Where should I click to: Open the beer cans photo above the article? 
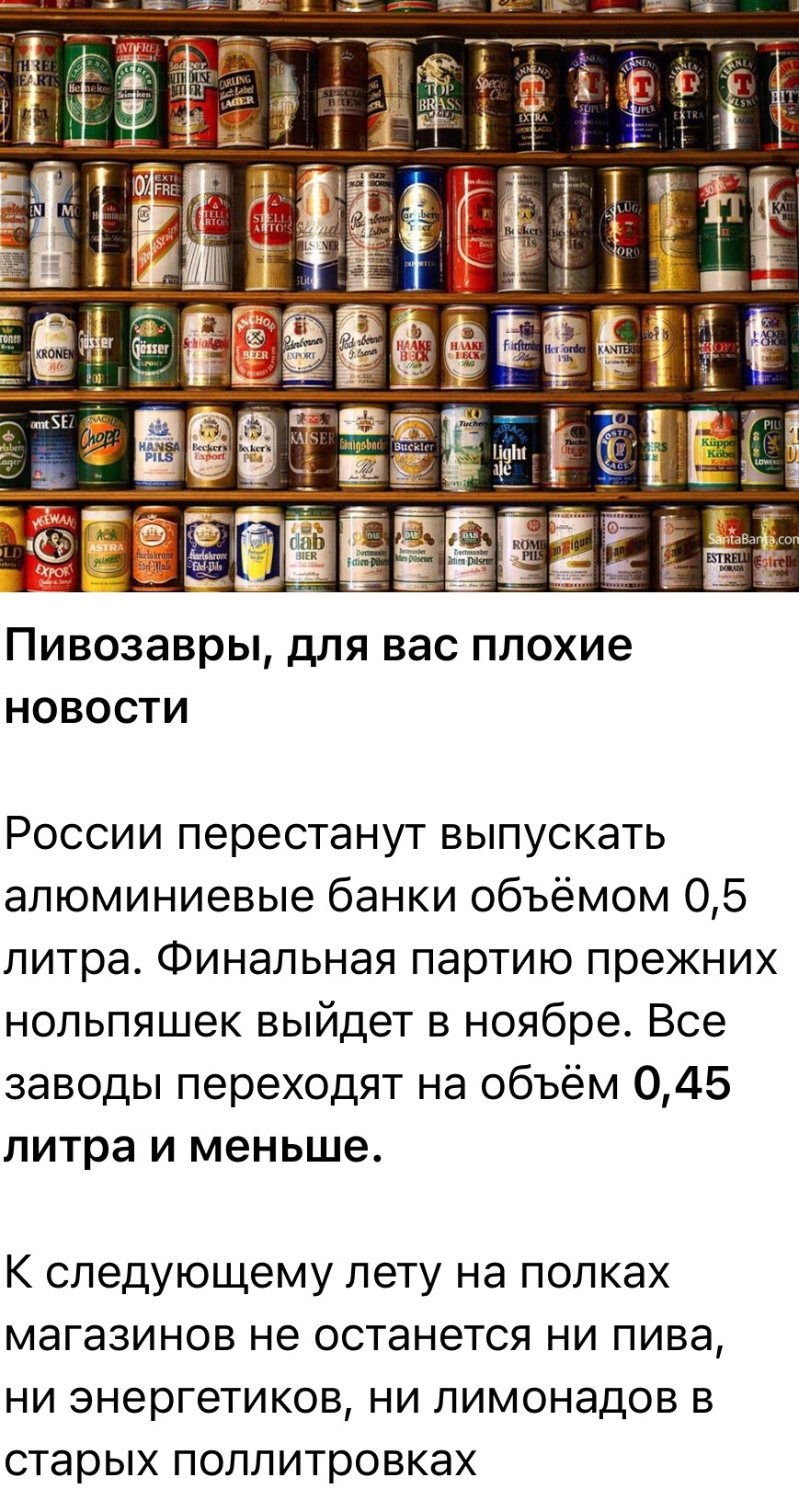(x=399, y=294)
